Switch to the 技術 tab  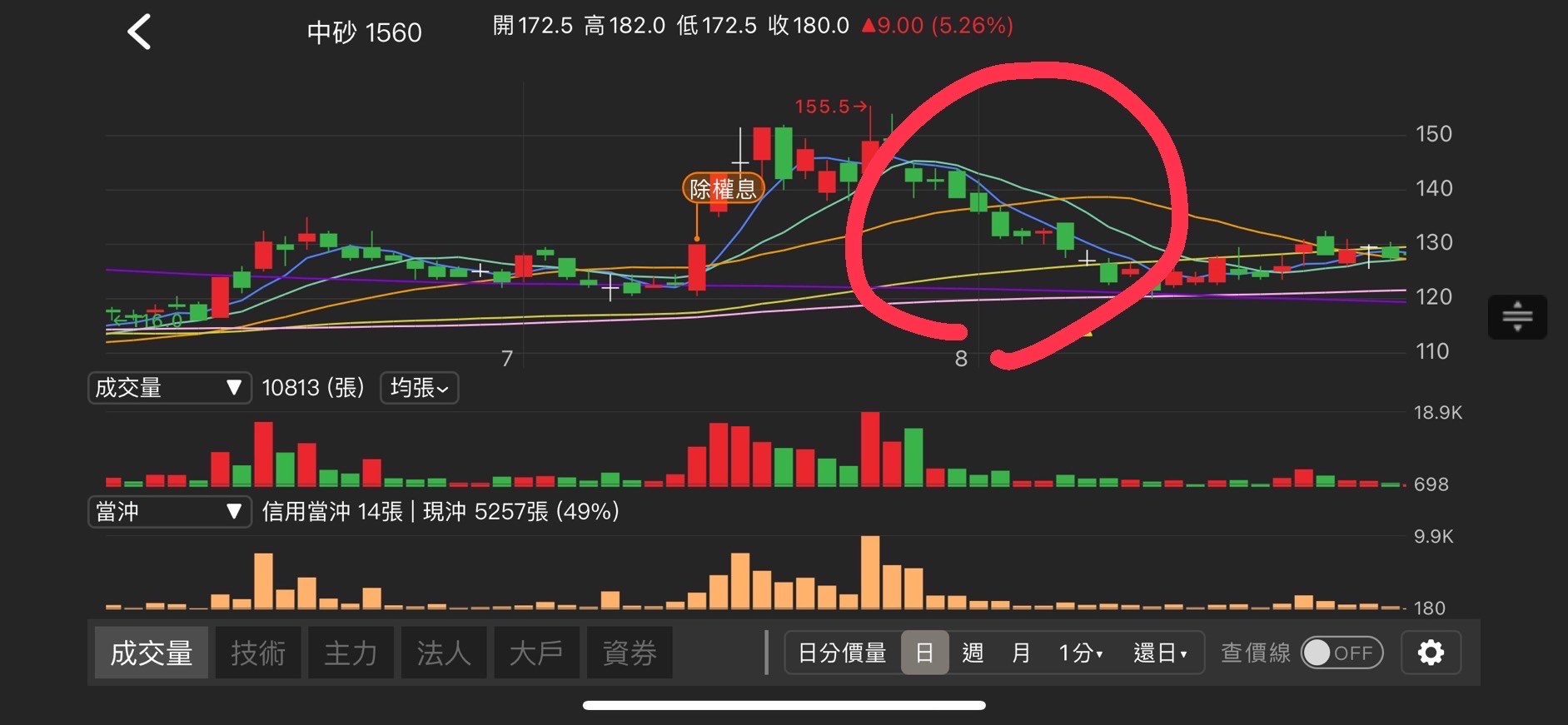258,653
